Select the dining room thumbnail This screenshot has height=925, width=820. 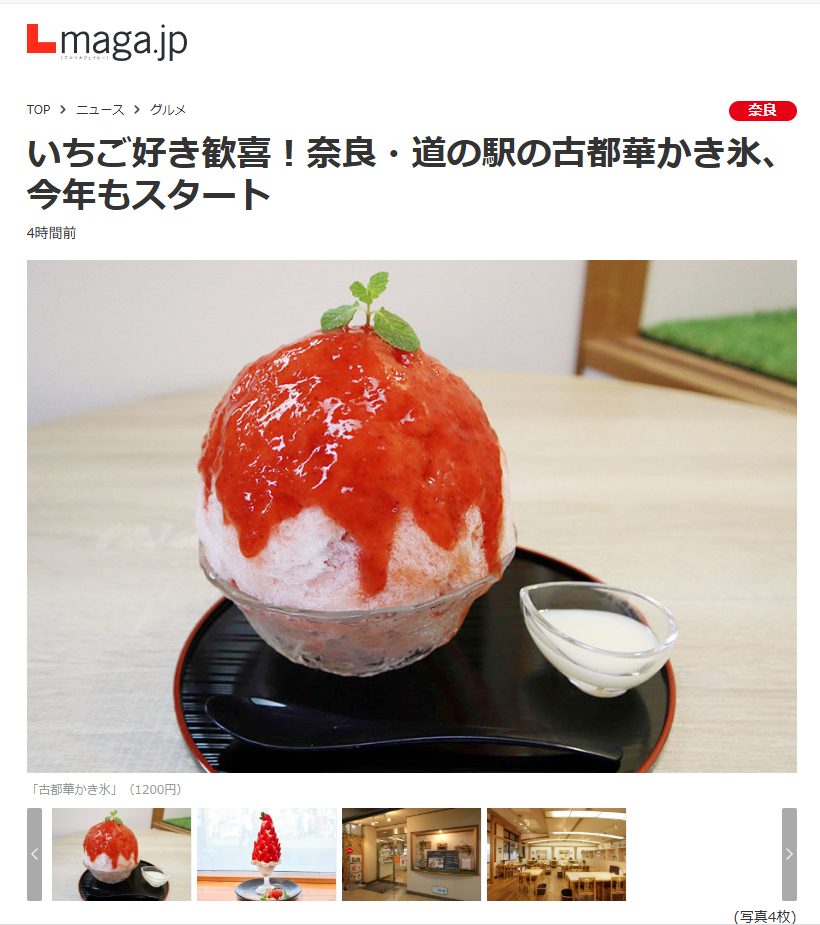[x=556, y=854]
